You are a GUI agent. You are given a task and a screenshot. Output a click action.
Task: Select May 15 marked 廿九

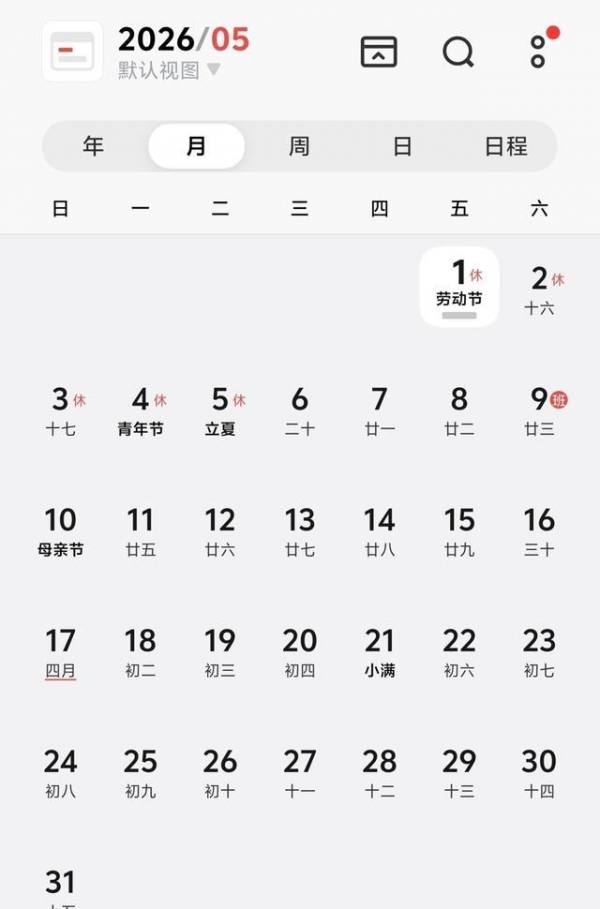pyautogui.click(x=459, y=531)
